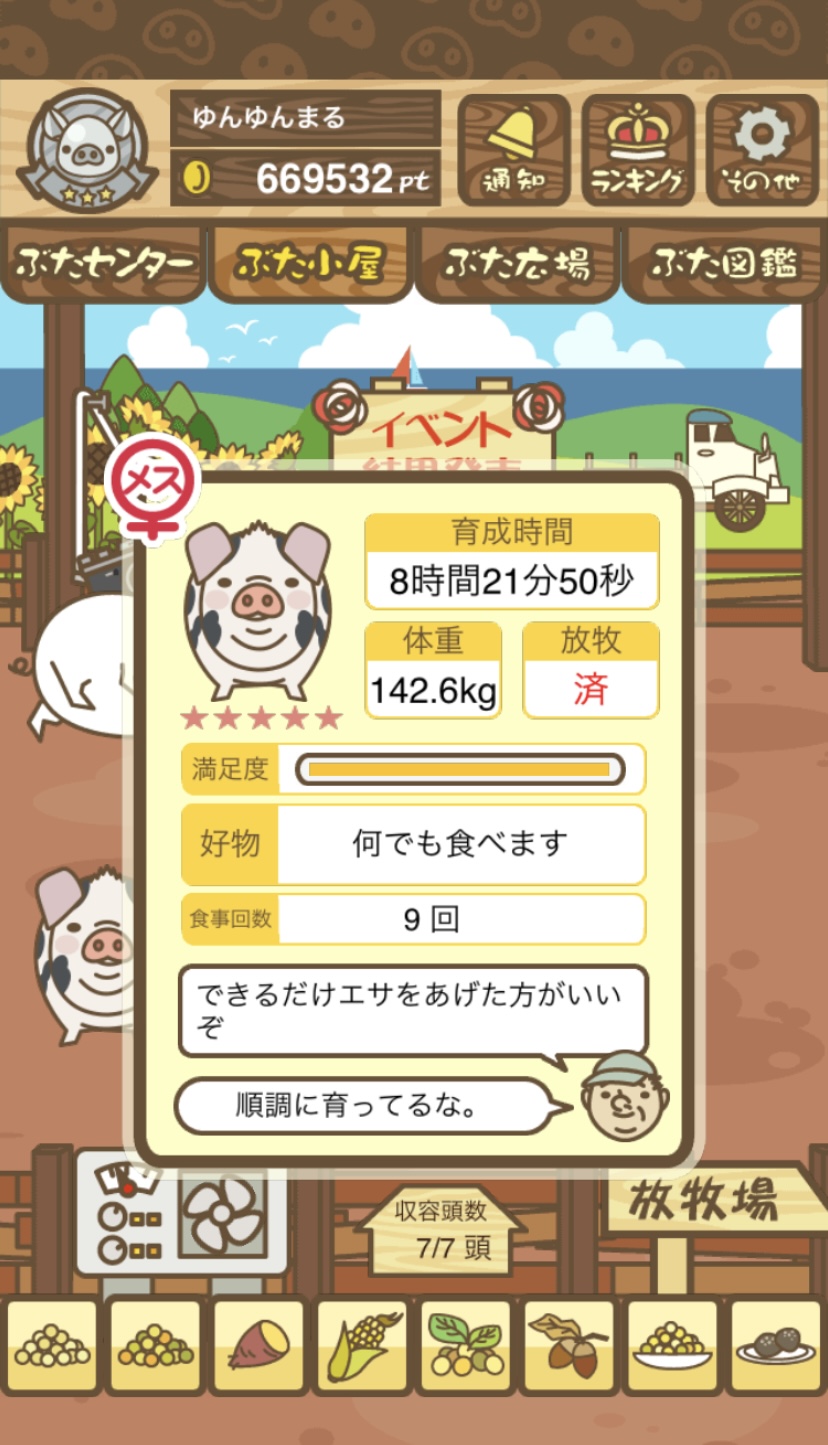Select the sweet potato feed
The image size is (828, 1445).
pyautogui.click(x=259, y=1343)
